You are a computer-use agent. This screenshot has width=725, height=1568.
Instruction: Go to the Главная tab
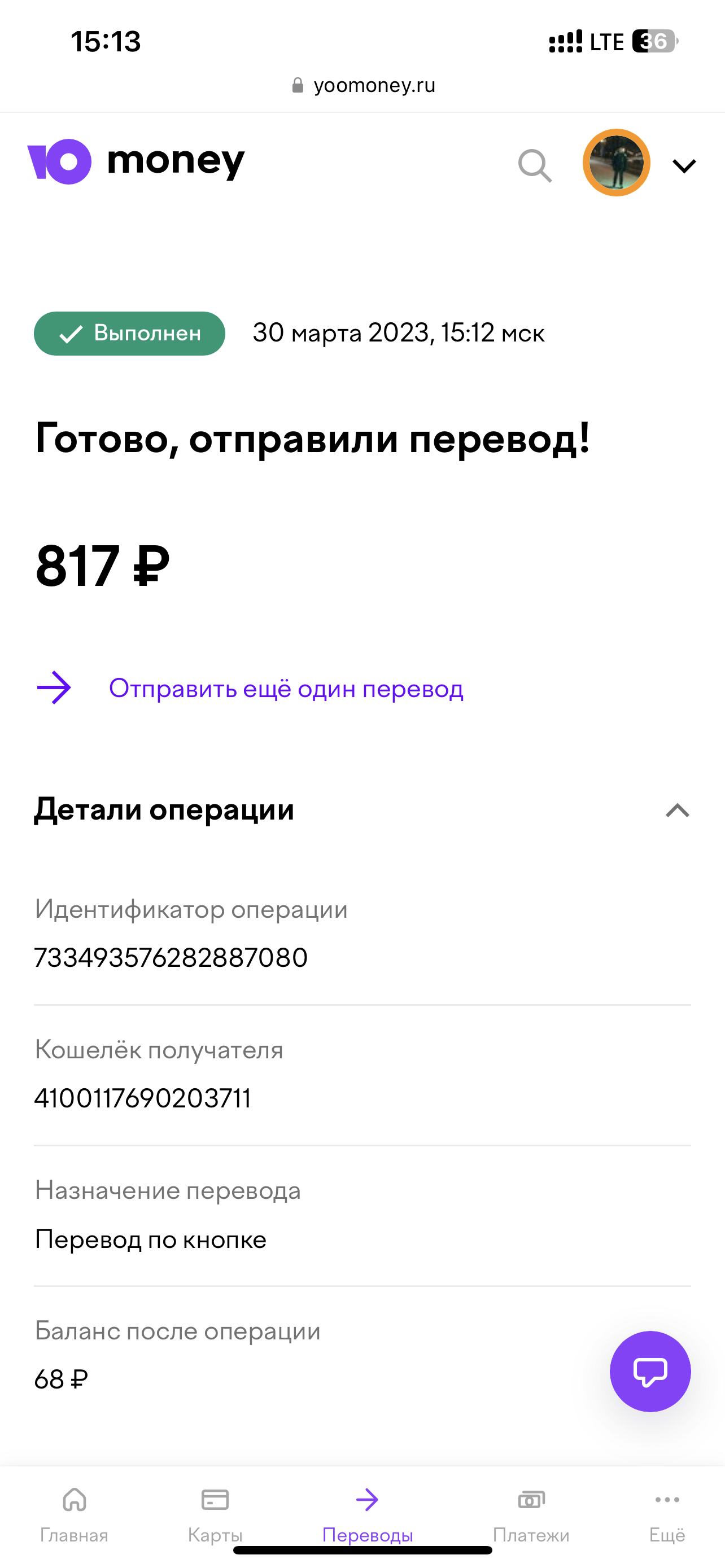75,1514
